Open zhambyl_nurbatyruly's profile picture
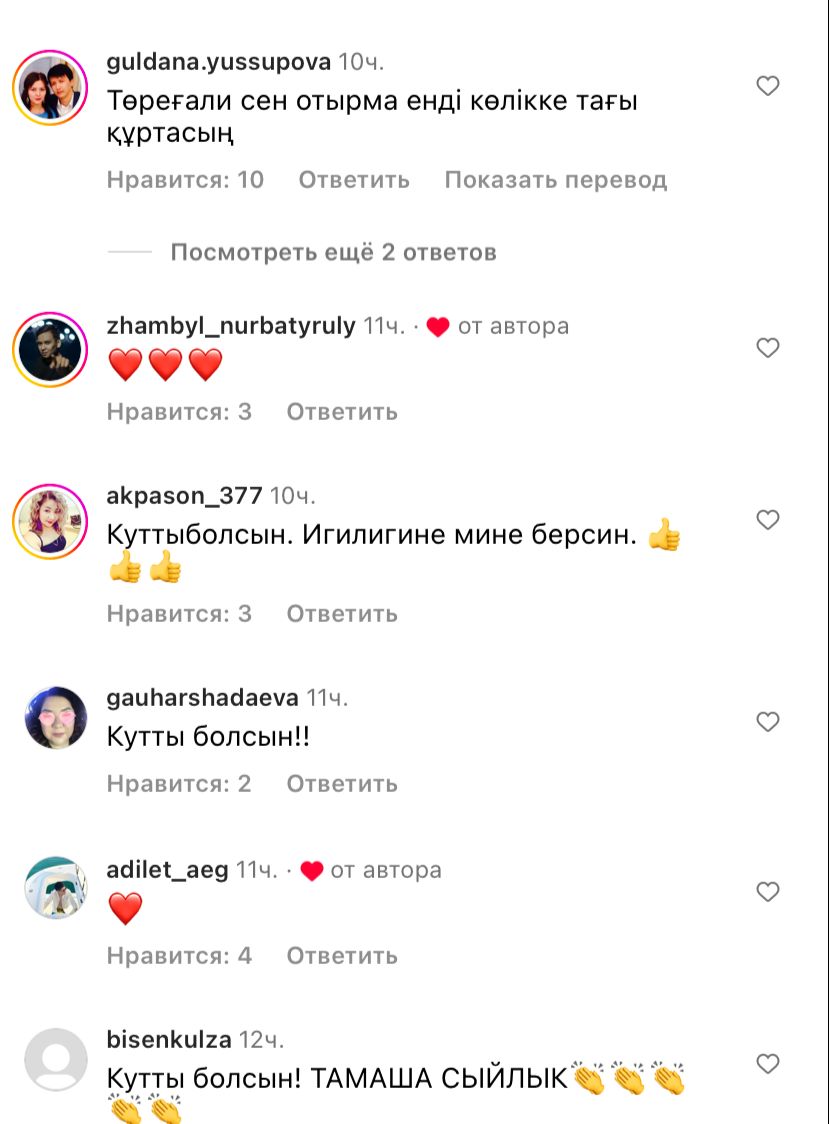Screen dimensions: 829x1124 tap(51, 351)
